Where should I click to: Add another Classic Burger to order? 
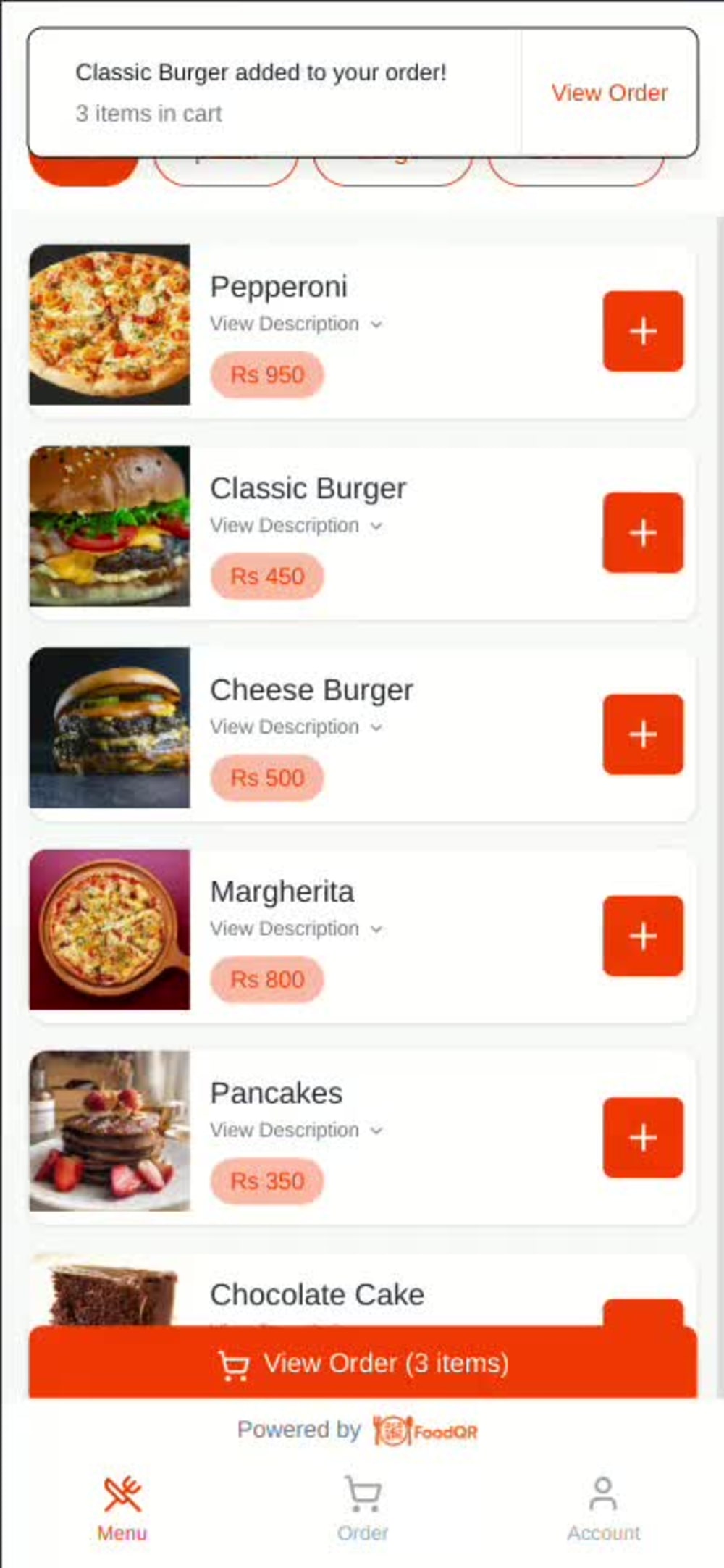tap(643, 532)
